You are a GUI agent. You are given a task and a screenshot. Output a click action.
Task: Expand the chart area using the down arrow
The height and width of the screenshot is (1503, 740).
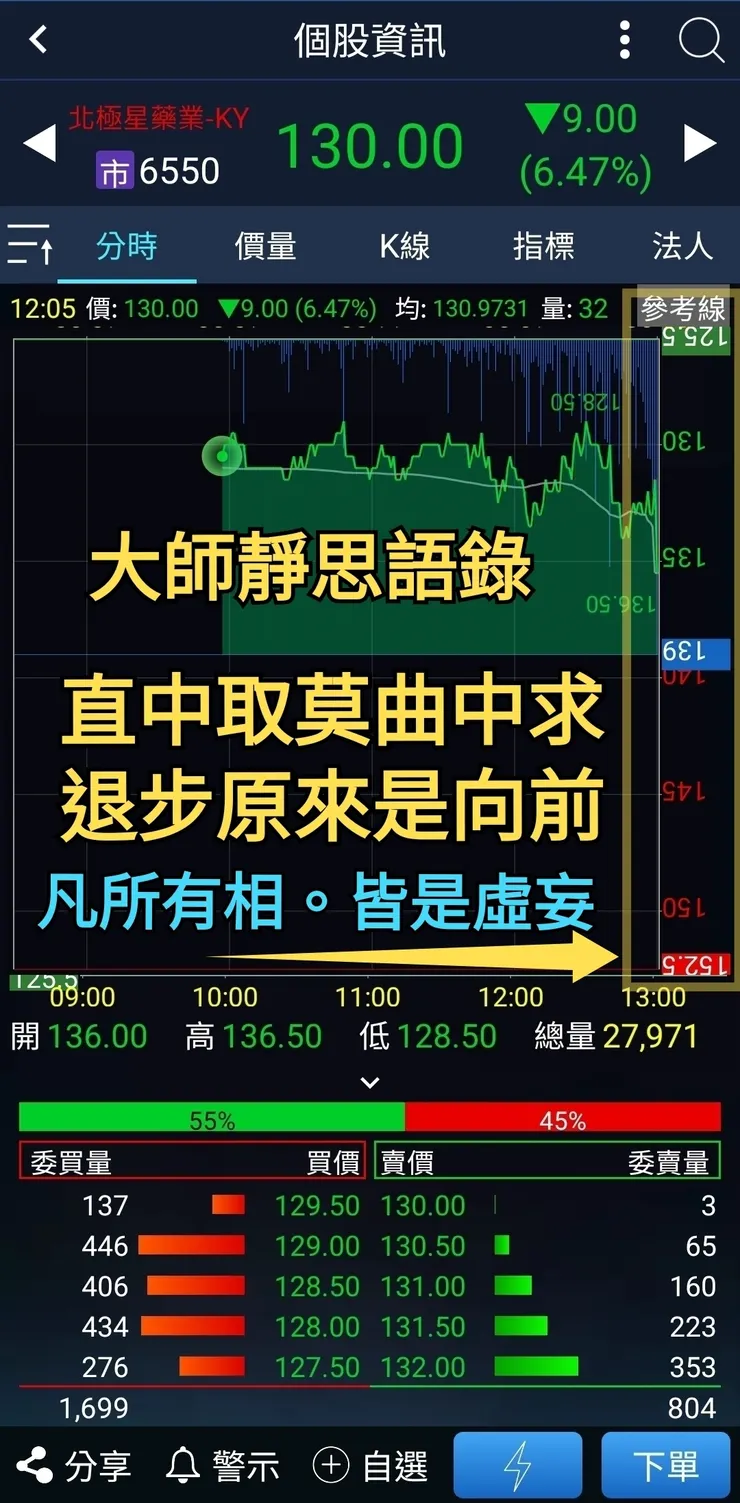tap(370, 1083)
